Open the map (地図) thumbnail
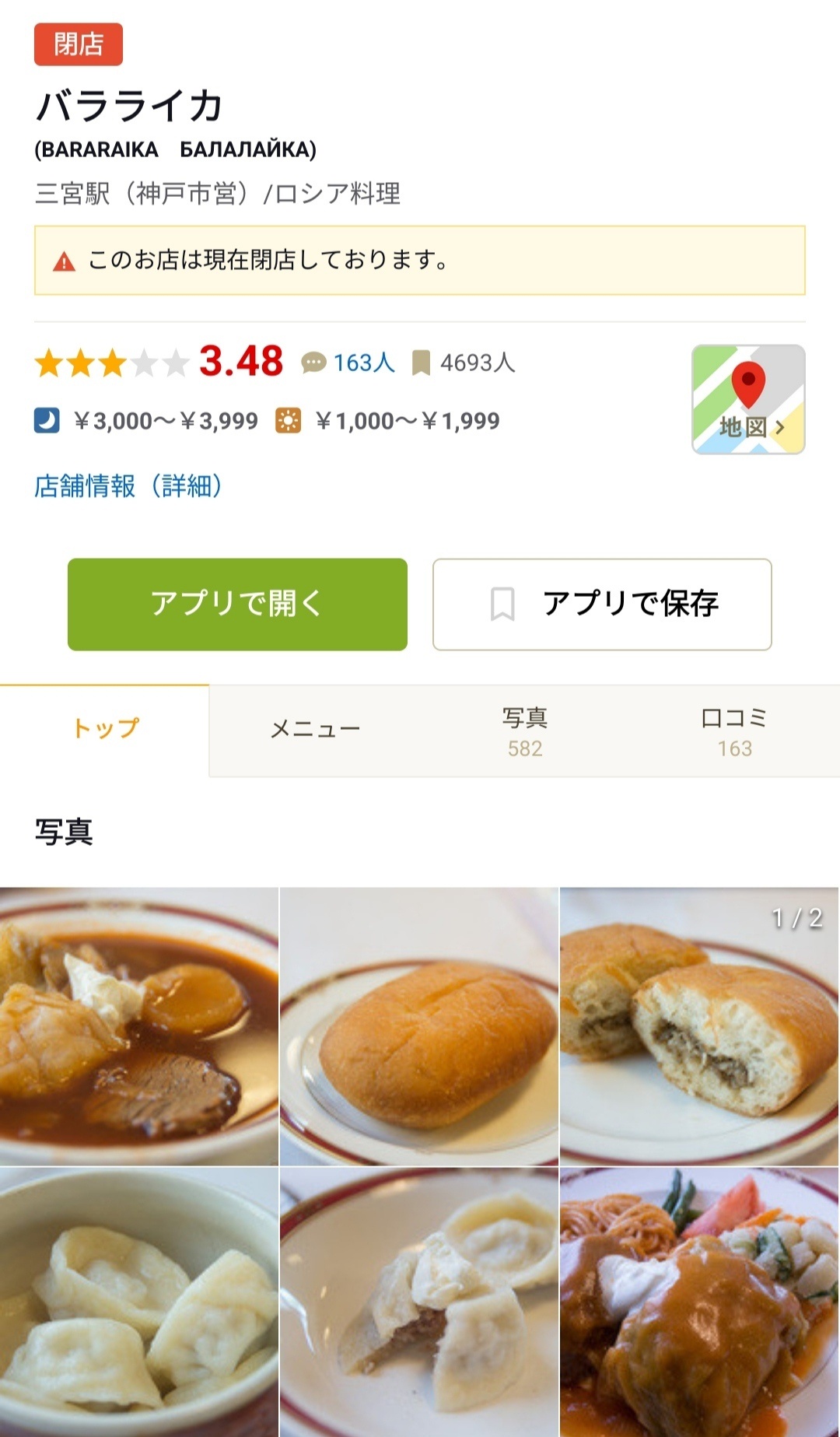The height and width of the screenshot is (1437, 840). (747, 399)
